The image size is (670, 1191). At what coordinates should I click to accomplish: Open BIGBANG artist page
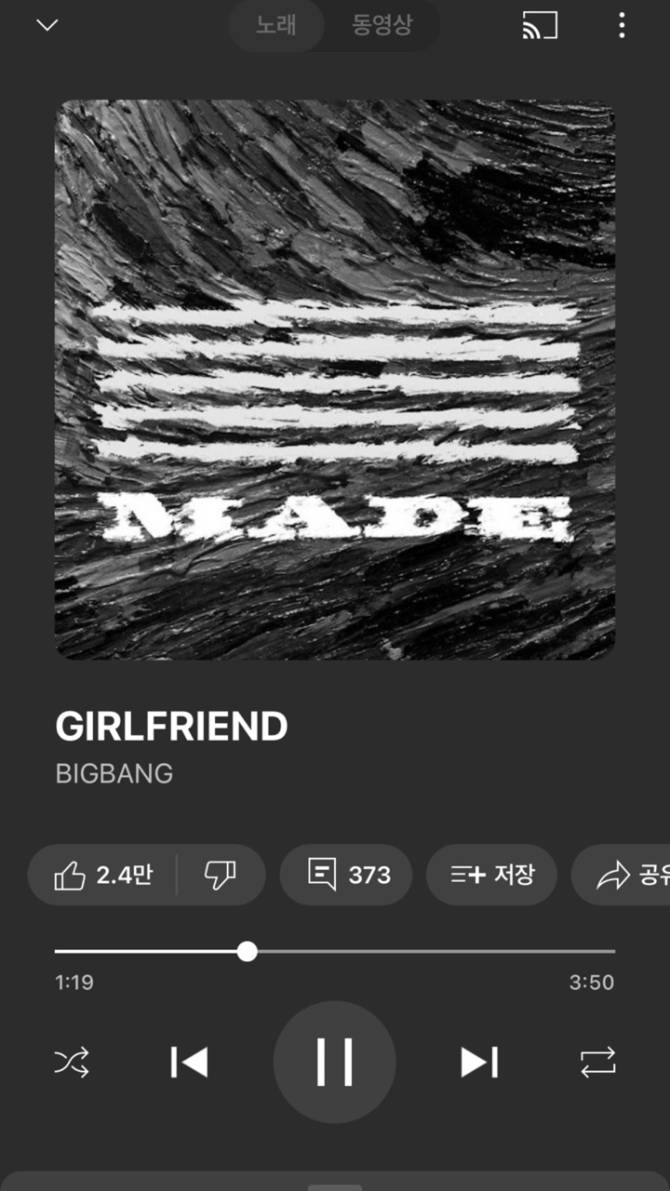click(x=114, y=773)
